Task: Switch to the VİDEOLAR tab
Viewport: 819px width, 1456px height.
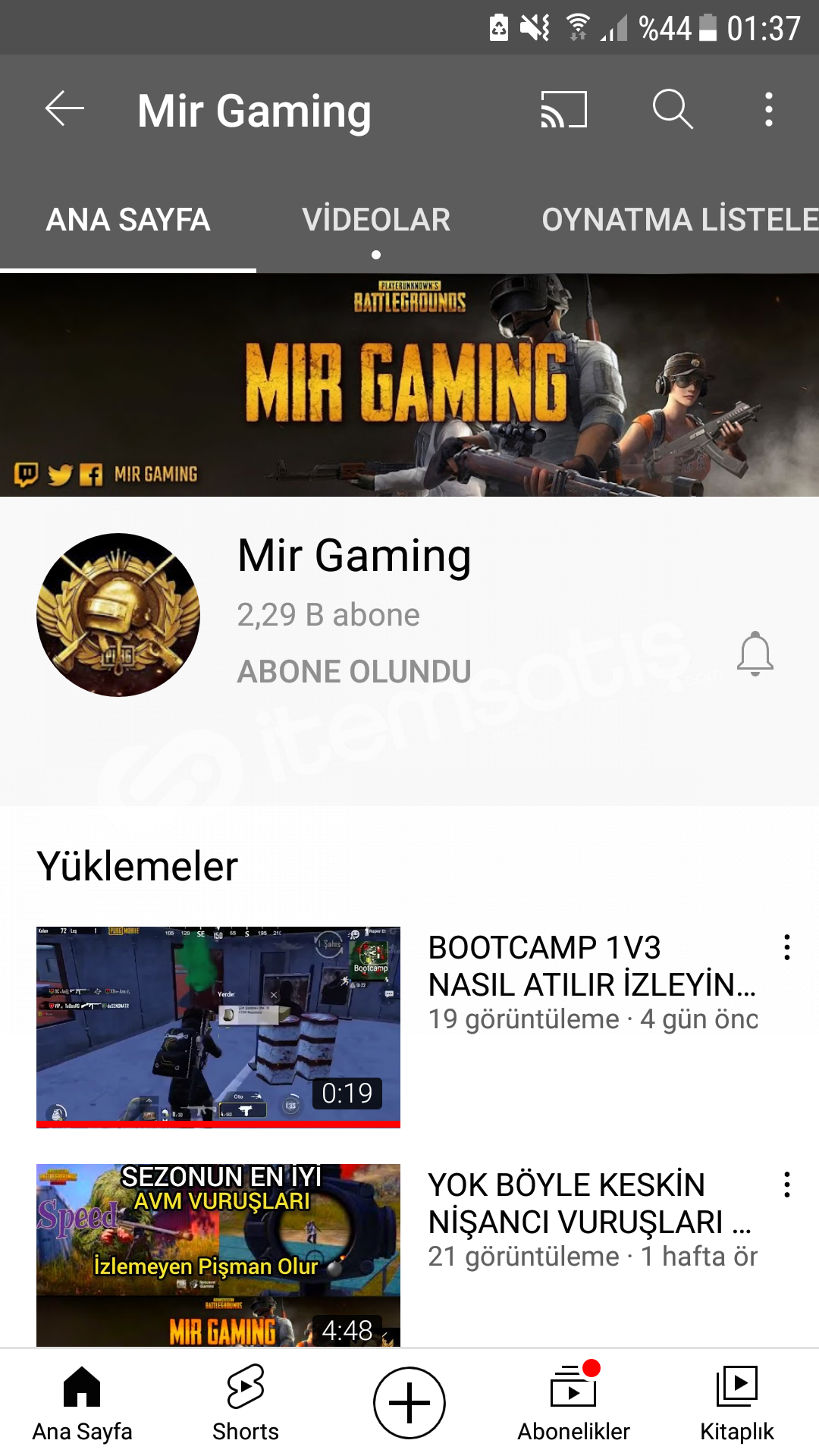Action: click(376, 220)
